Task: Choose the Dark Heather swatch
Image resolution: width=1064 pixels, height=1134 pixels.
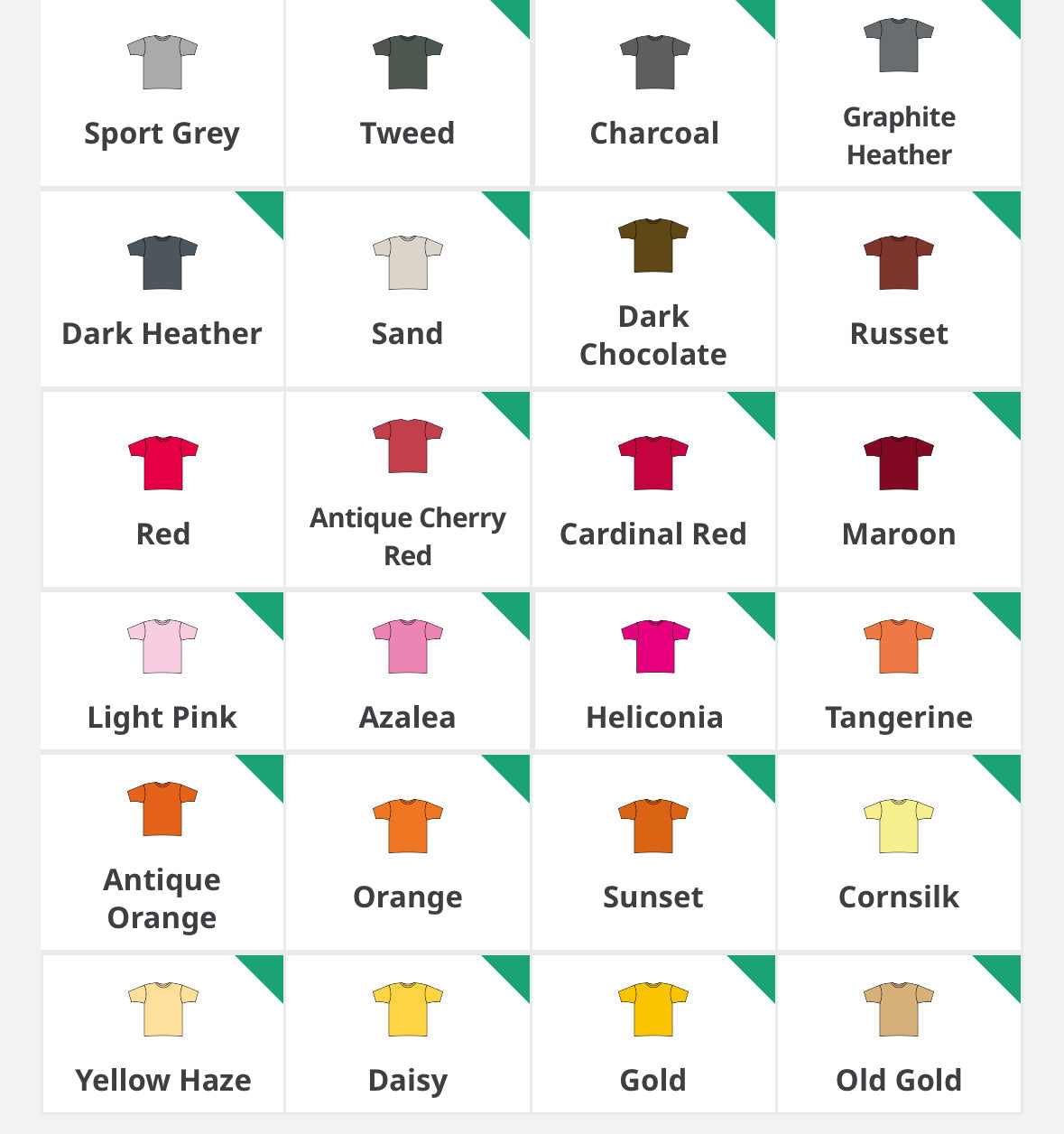Action: pyautogui.click(x=162, y=289)
